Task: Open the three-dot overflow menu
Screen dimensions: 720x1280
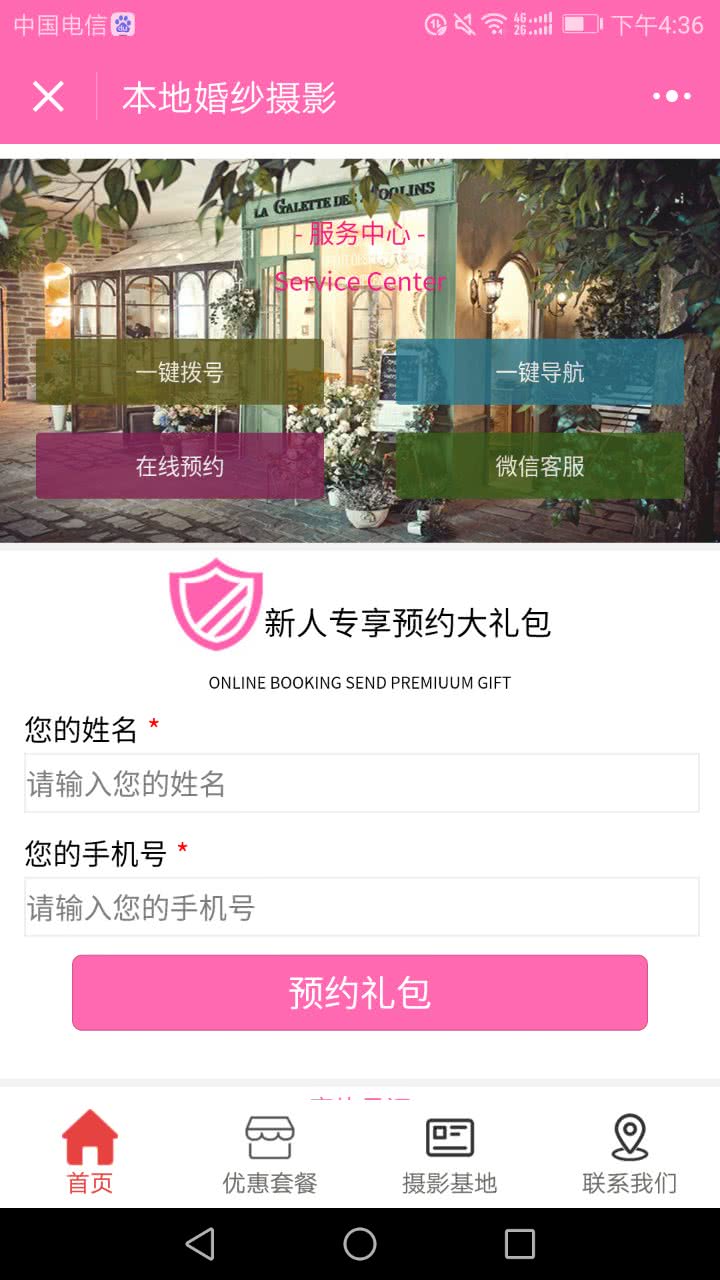Action: pyautogui.click(x=671, y=97)
